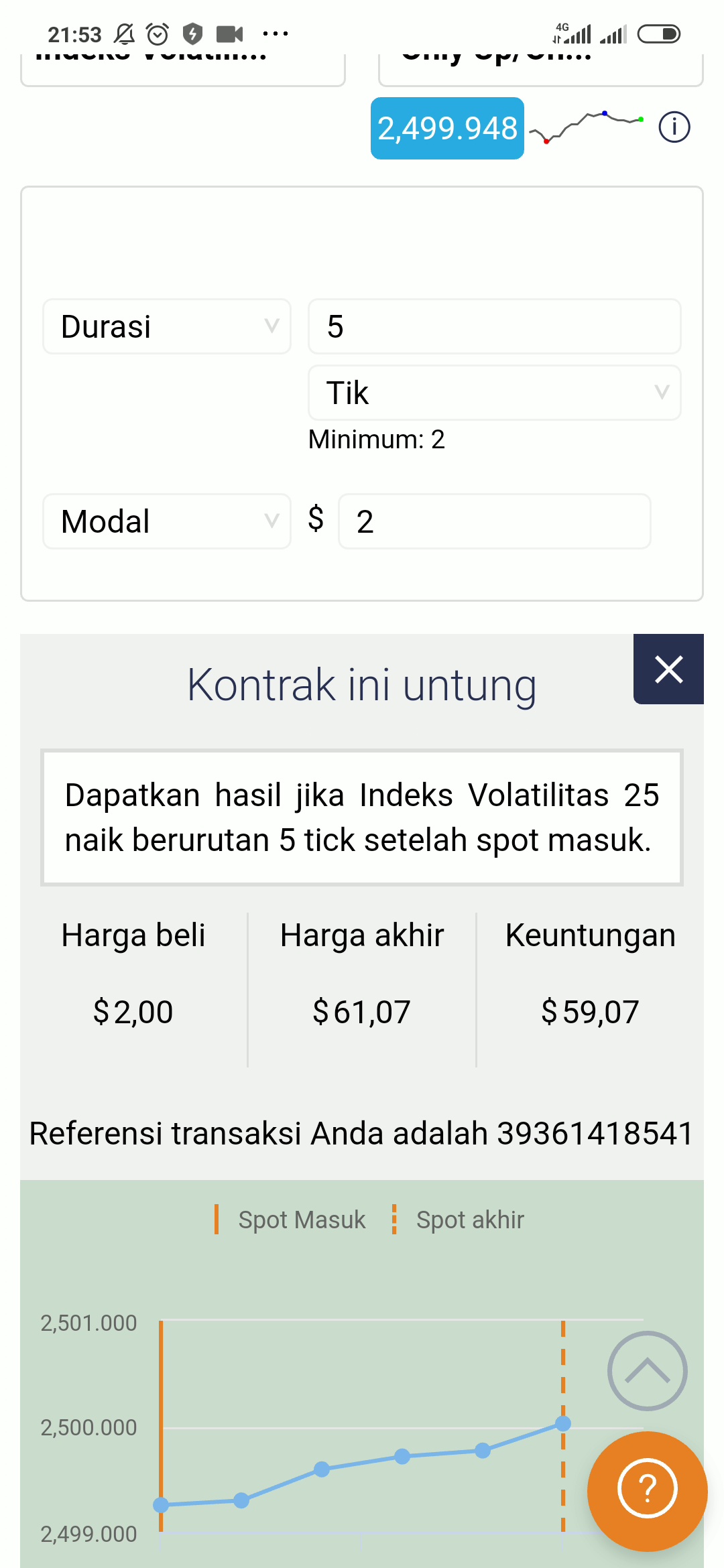Viewport: 724px width, 1568px height.
Task: Expand the Tik unit dropdown
Action: click(x=495, y=393)
